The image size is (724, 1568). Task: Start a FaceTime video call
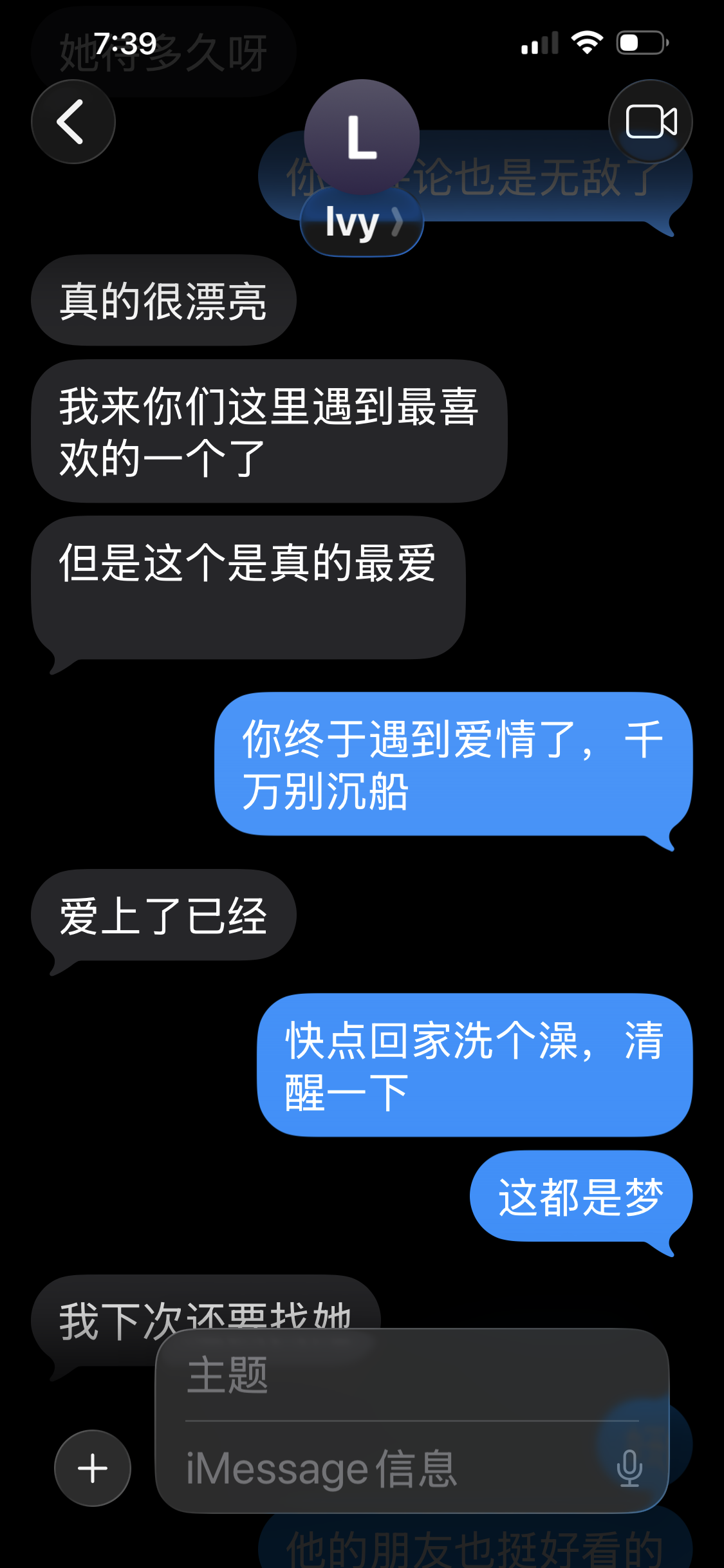(x=650, y=122)
